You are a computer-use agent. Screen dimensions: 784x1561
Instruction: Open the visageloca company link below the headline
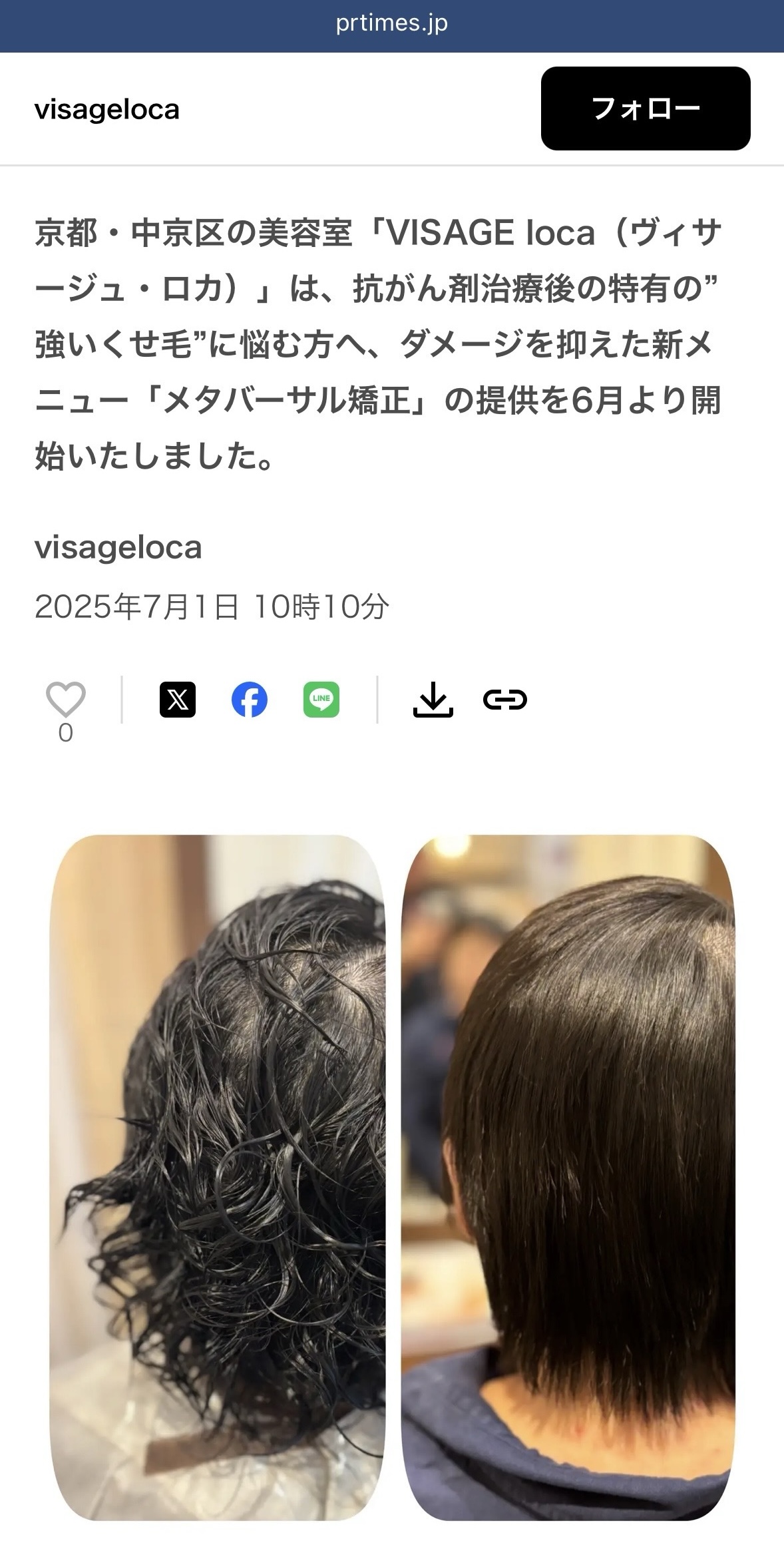[x=118, y=548]
